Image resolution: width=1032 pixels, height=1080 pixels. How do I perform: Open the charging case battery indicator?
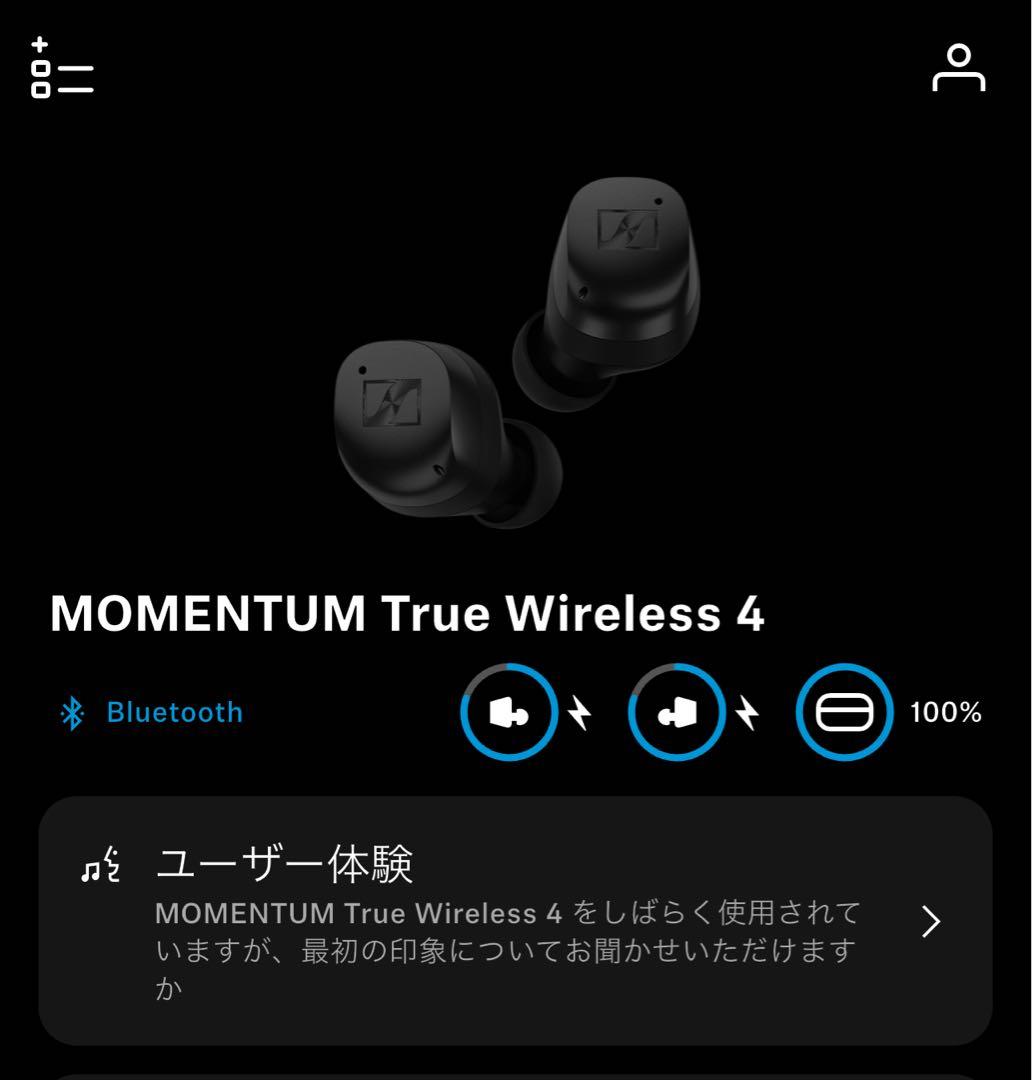[x=843, y=713]
